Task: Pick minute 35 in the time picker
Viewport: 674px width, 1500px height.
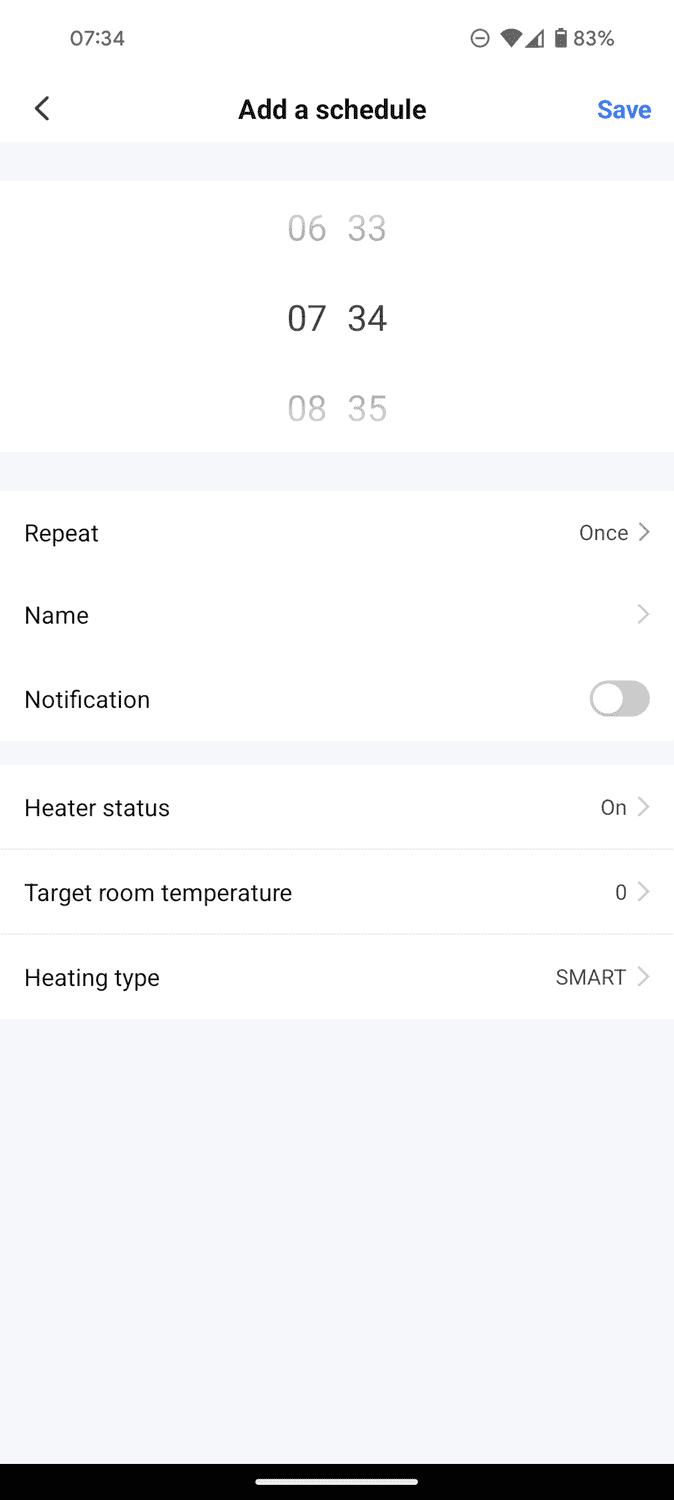Action: [x=367, y=409]
